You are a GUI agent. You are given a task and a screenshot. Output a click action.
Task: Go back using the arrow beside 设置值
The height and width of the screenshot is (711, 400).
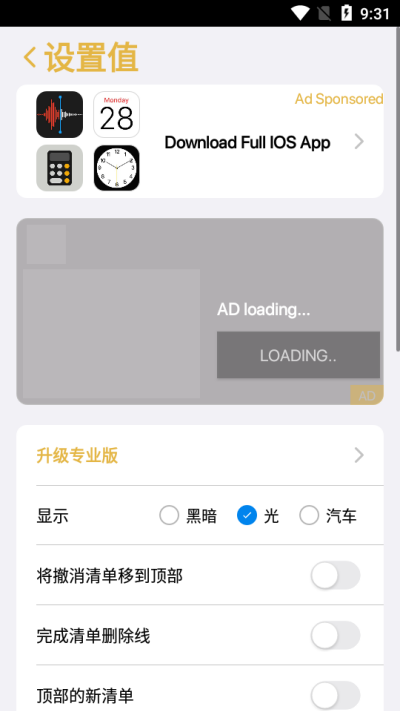click(x=30, y=58)
